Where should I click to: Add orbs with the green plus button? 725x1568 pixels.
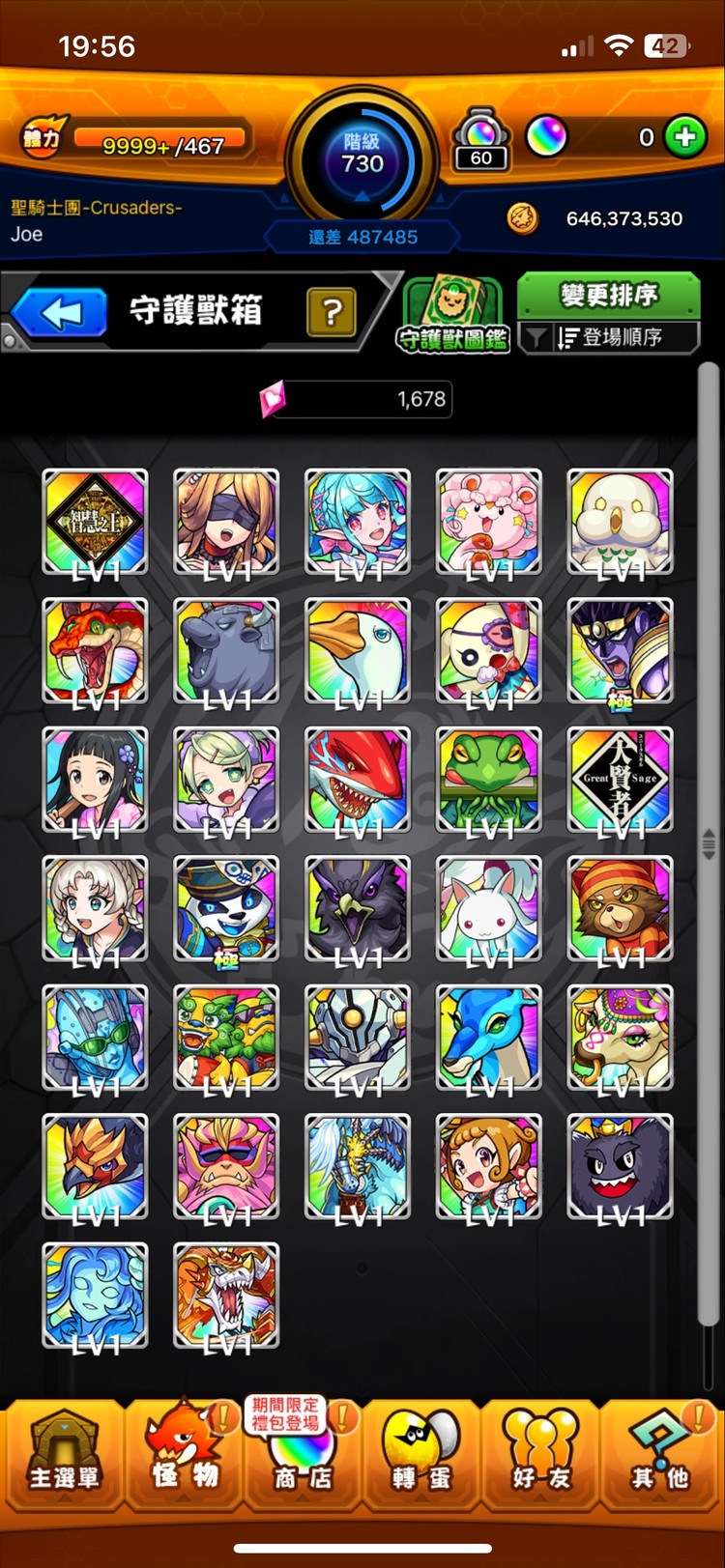(x=684, y=137)
